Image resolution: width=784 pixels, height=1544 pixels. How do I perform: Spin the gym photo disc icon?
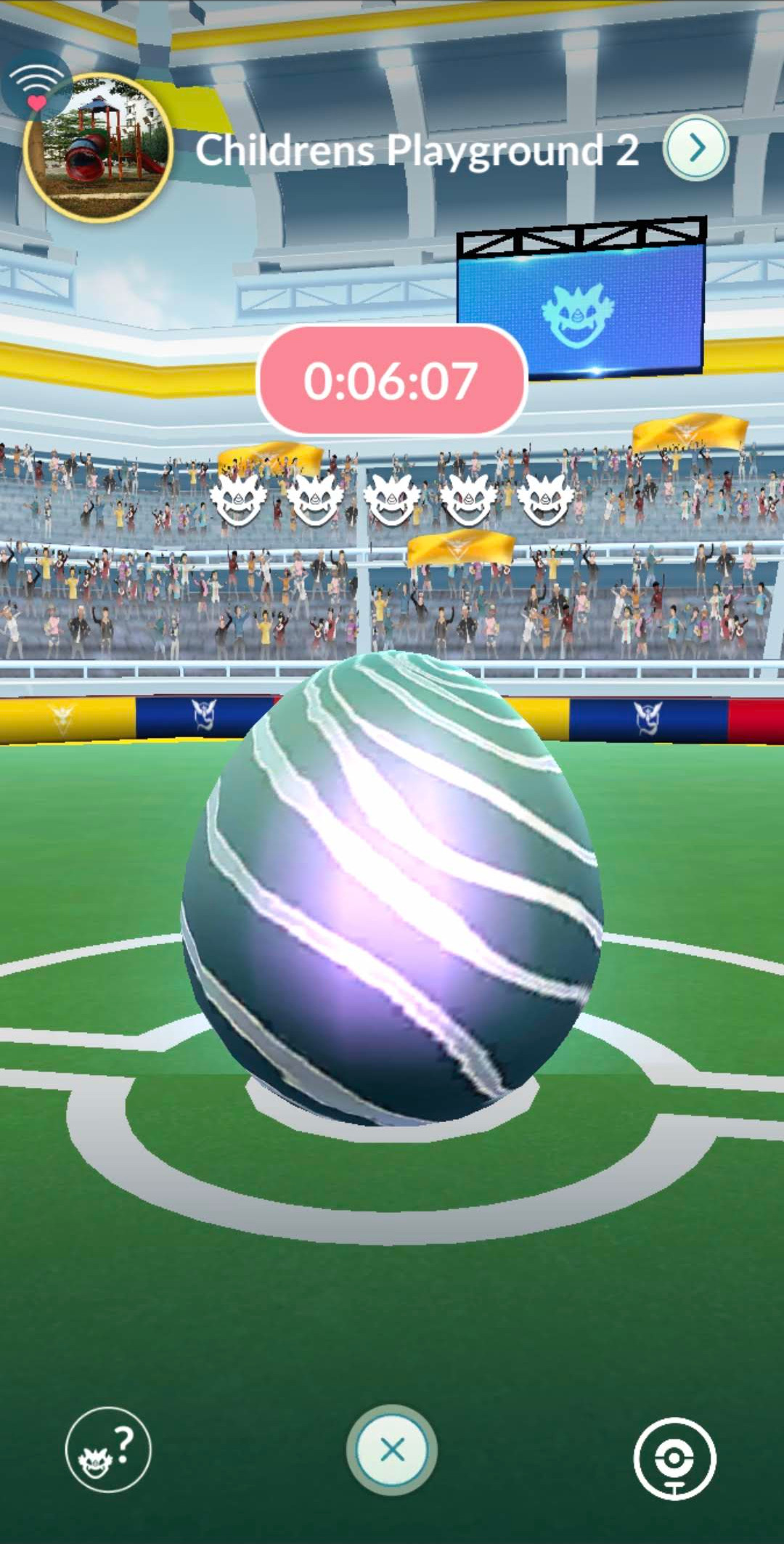coord(674,1458)
